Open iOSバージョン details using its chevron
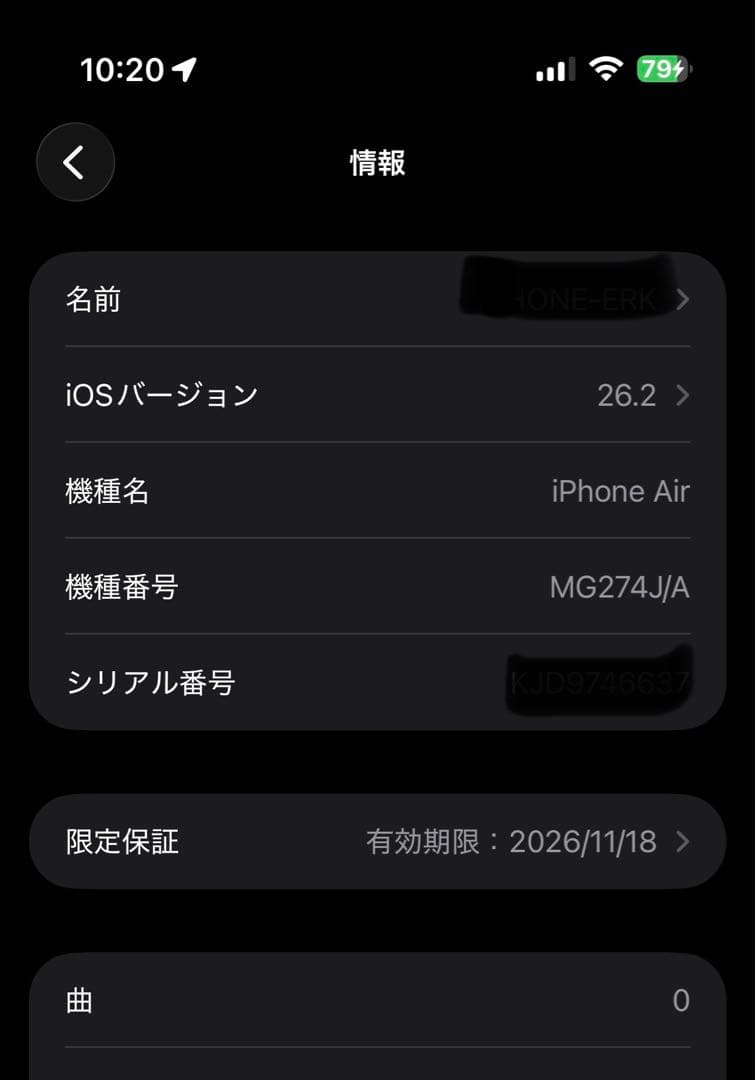This screenshot has height=1080, width=755. [x=683, y=395]
